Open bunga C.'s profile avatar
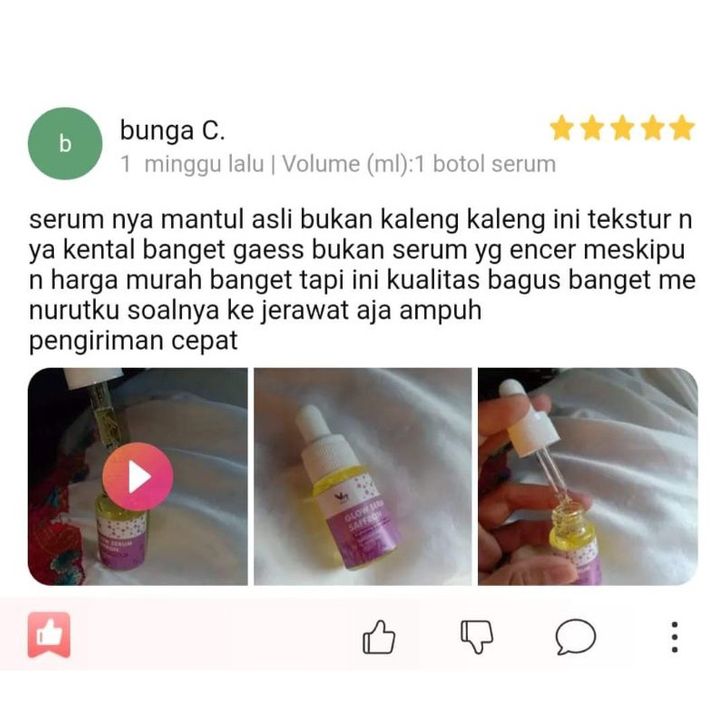This screenshot has width=726, height=726. [x=65, y=144]
